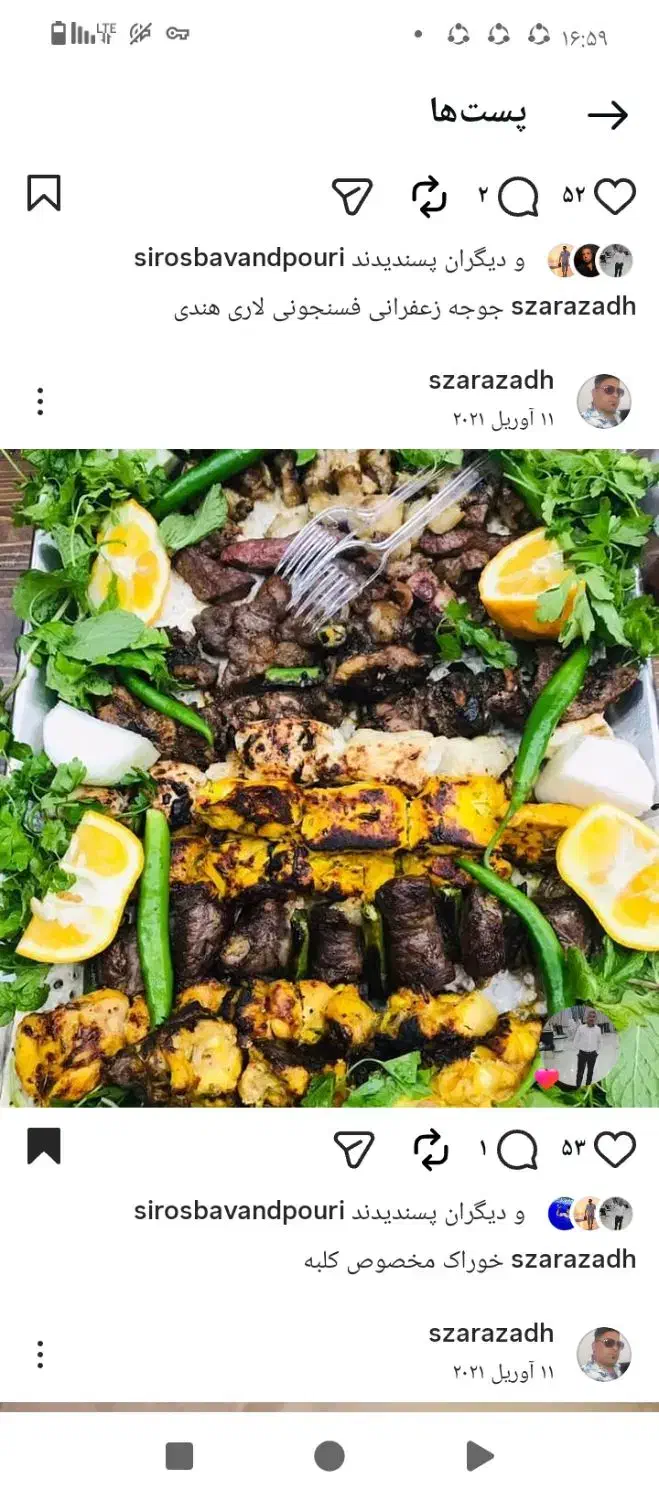Open comments on the post with 2 comments
The width and height of the screenshot is (659, 1500).
pos(517,196)
